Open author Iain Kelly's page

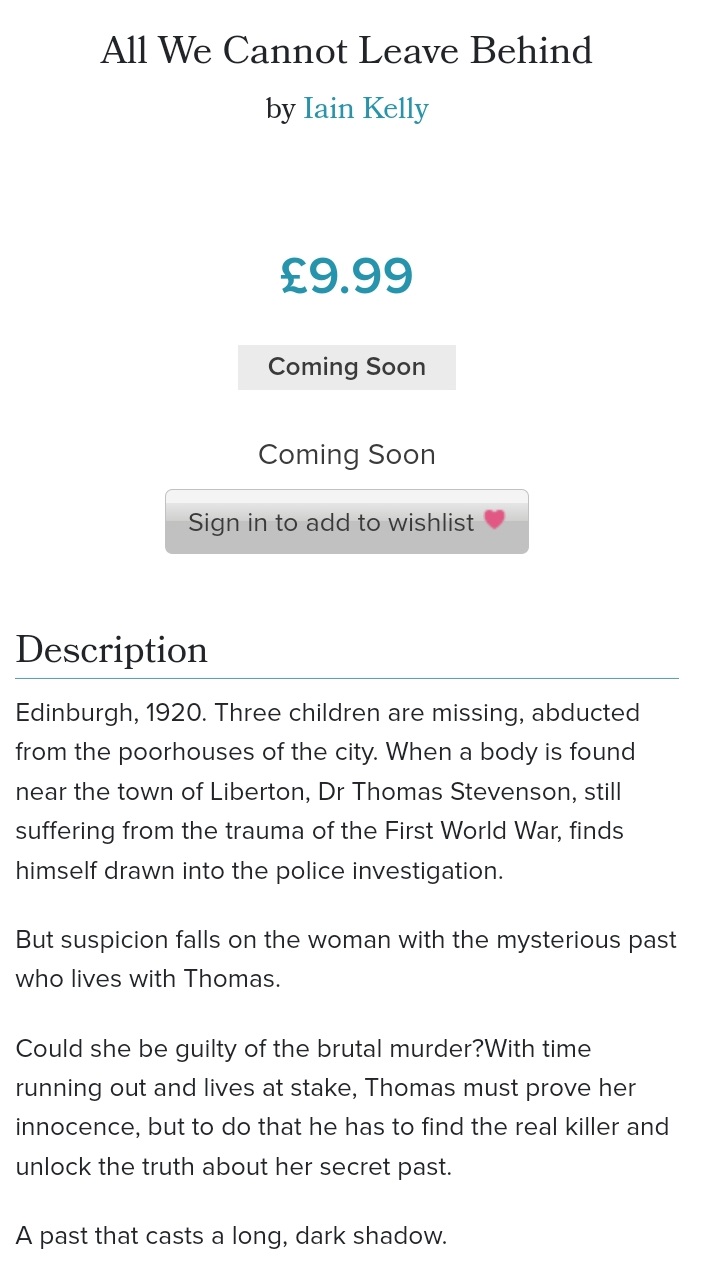click(x=366, y=108)
